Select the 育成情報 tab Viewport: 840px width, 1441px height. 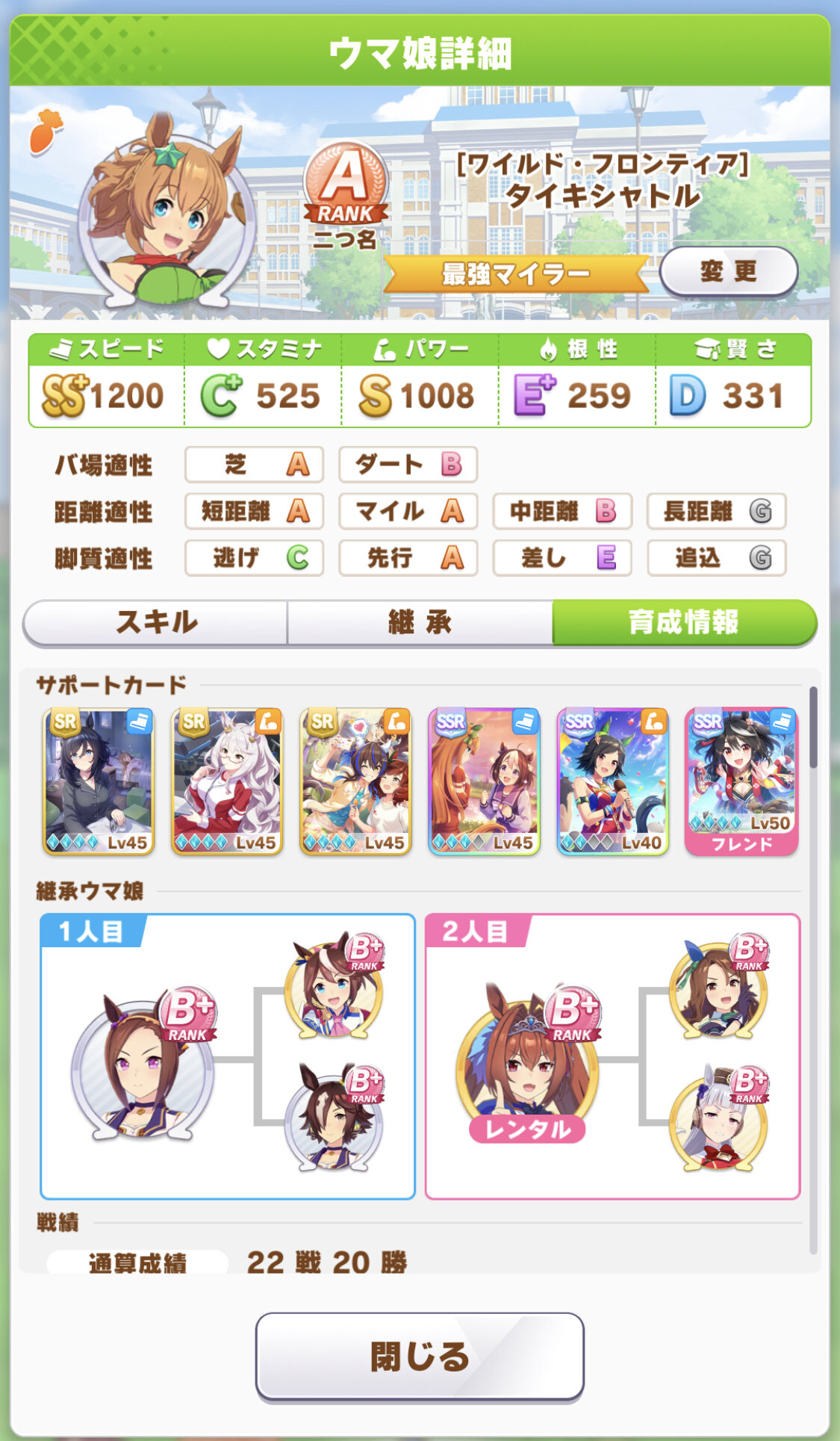[x=684, y=622]
